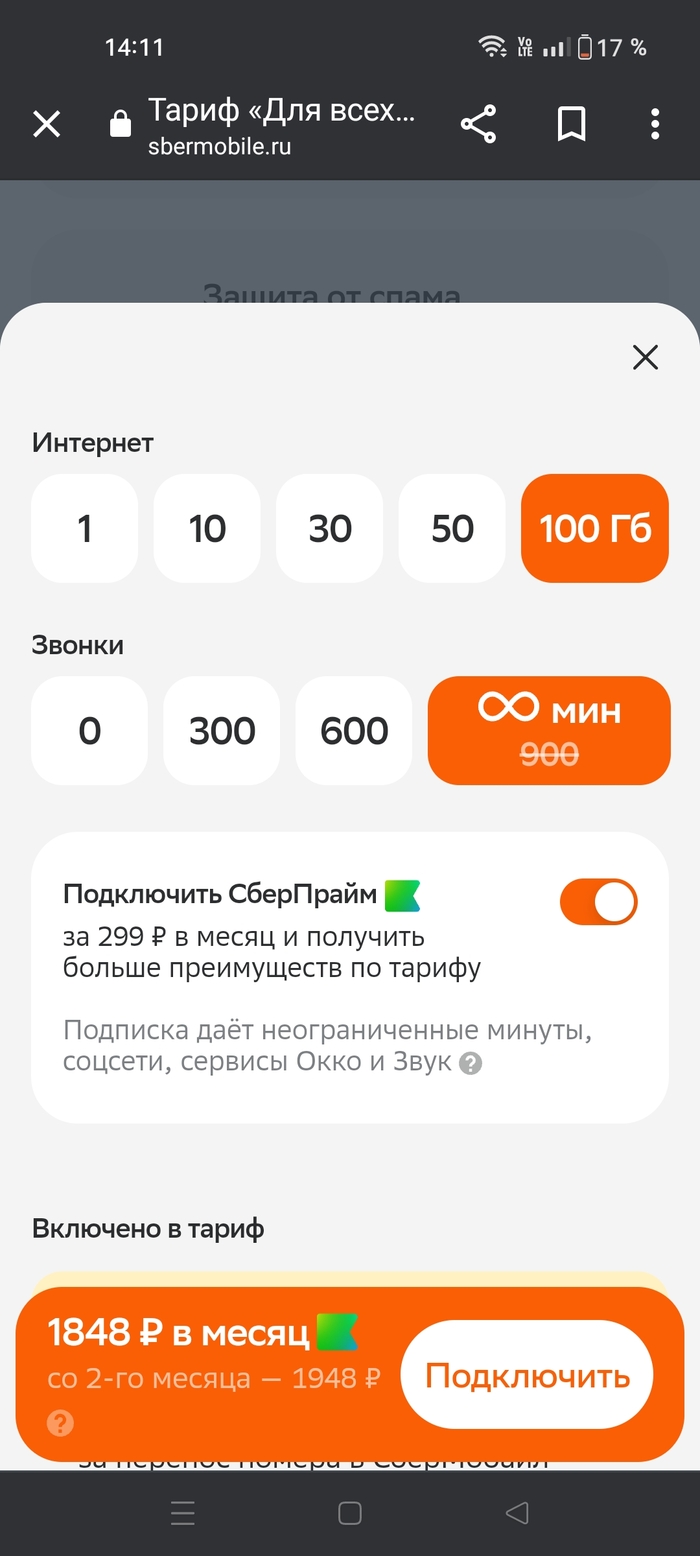Select unlimited мин calls option

(549, 731)
